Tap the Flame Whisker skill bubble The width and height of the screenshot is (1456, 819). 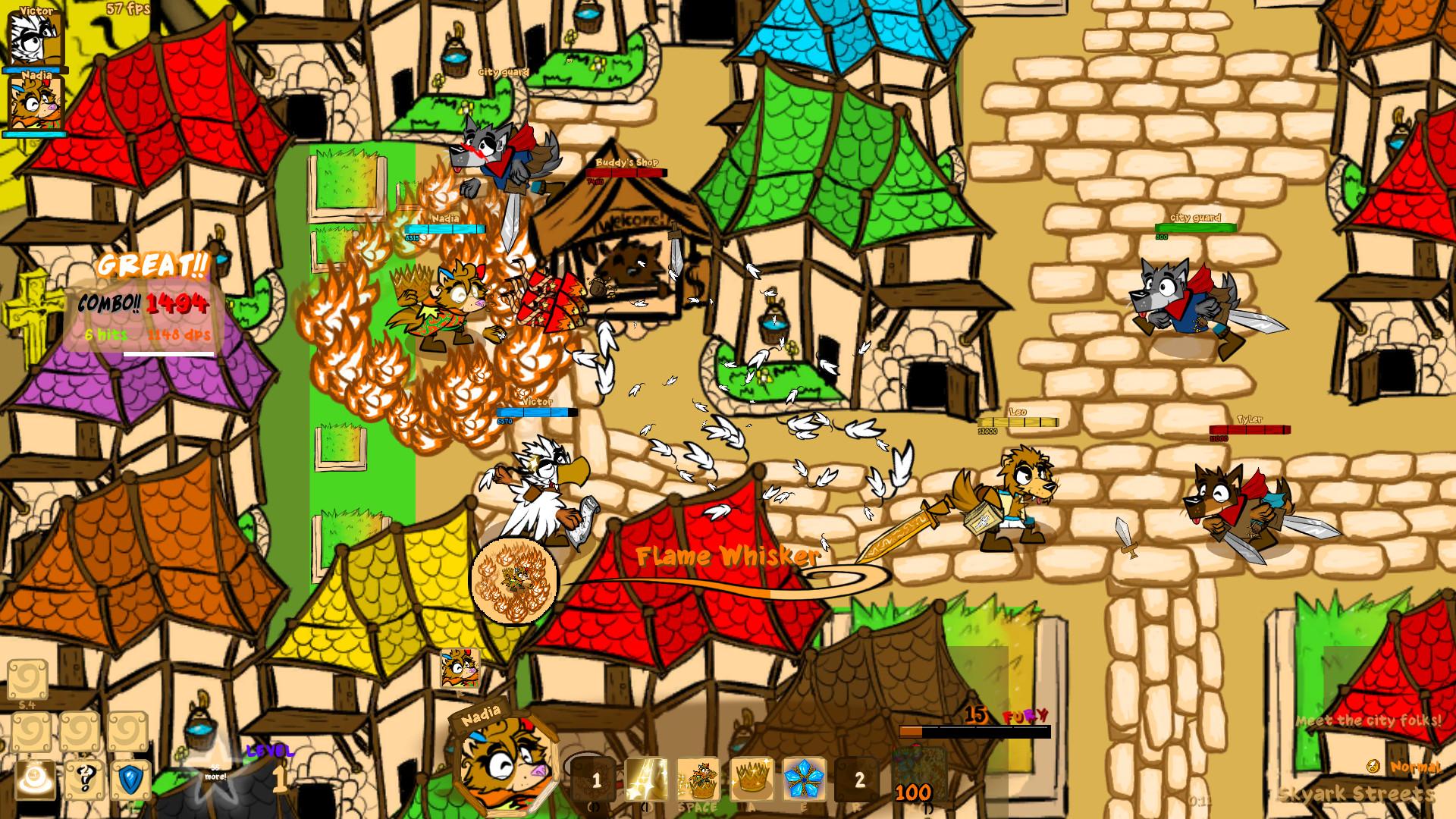point(514,581)
